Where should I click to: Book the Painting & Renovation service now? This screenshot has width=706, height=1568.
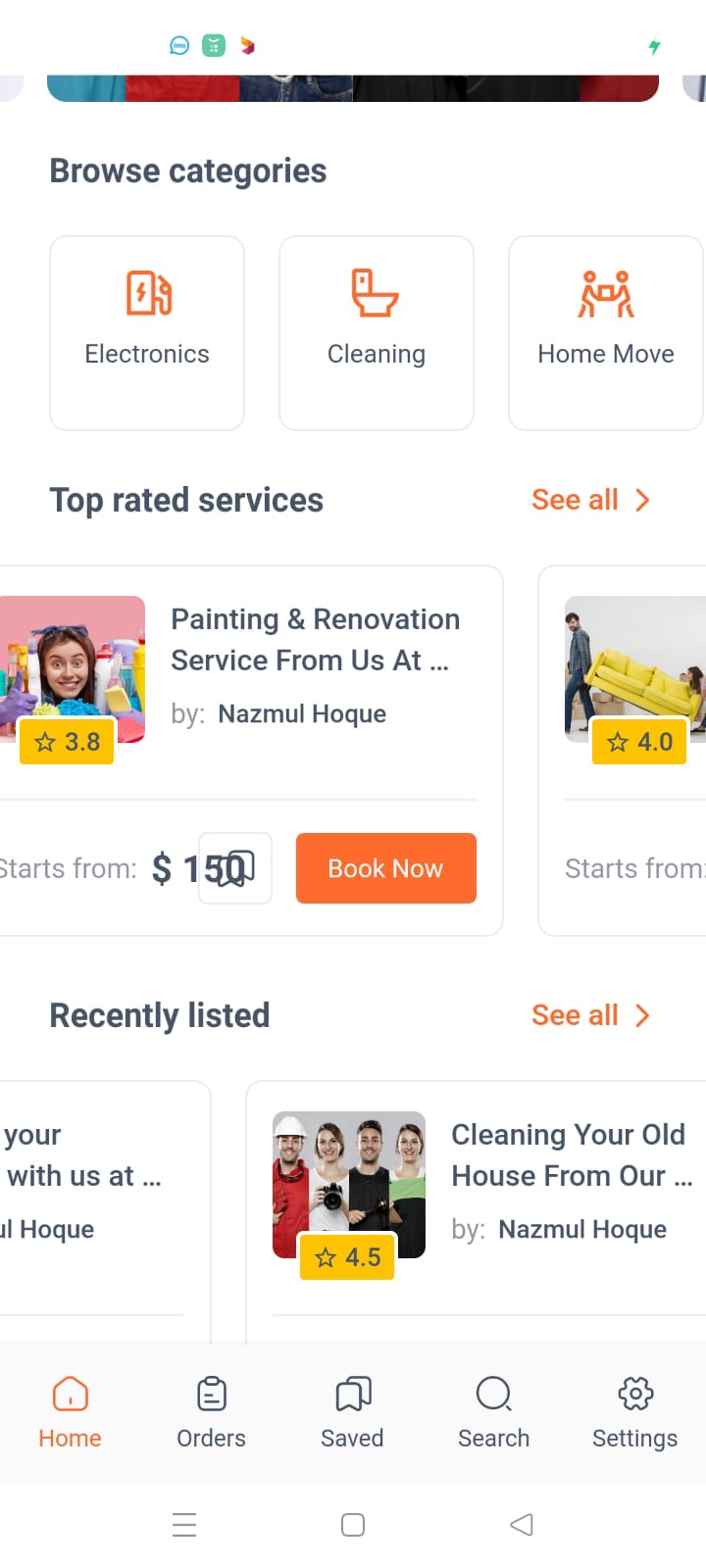point(386,868)
